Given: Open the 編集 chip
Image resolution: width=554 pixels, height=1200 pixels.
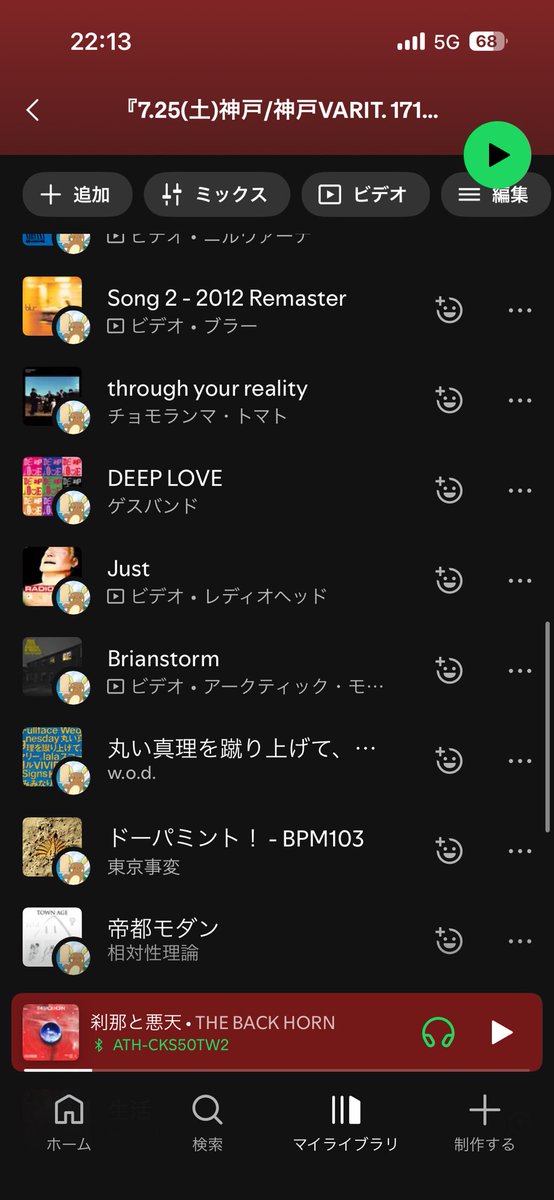Looking at the screenshot, I should coord(496,194).
